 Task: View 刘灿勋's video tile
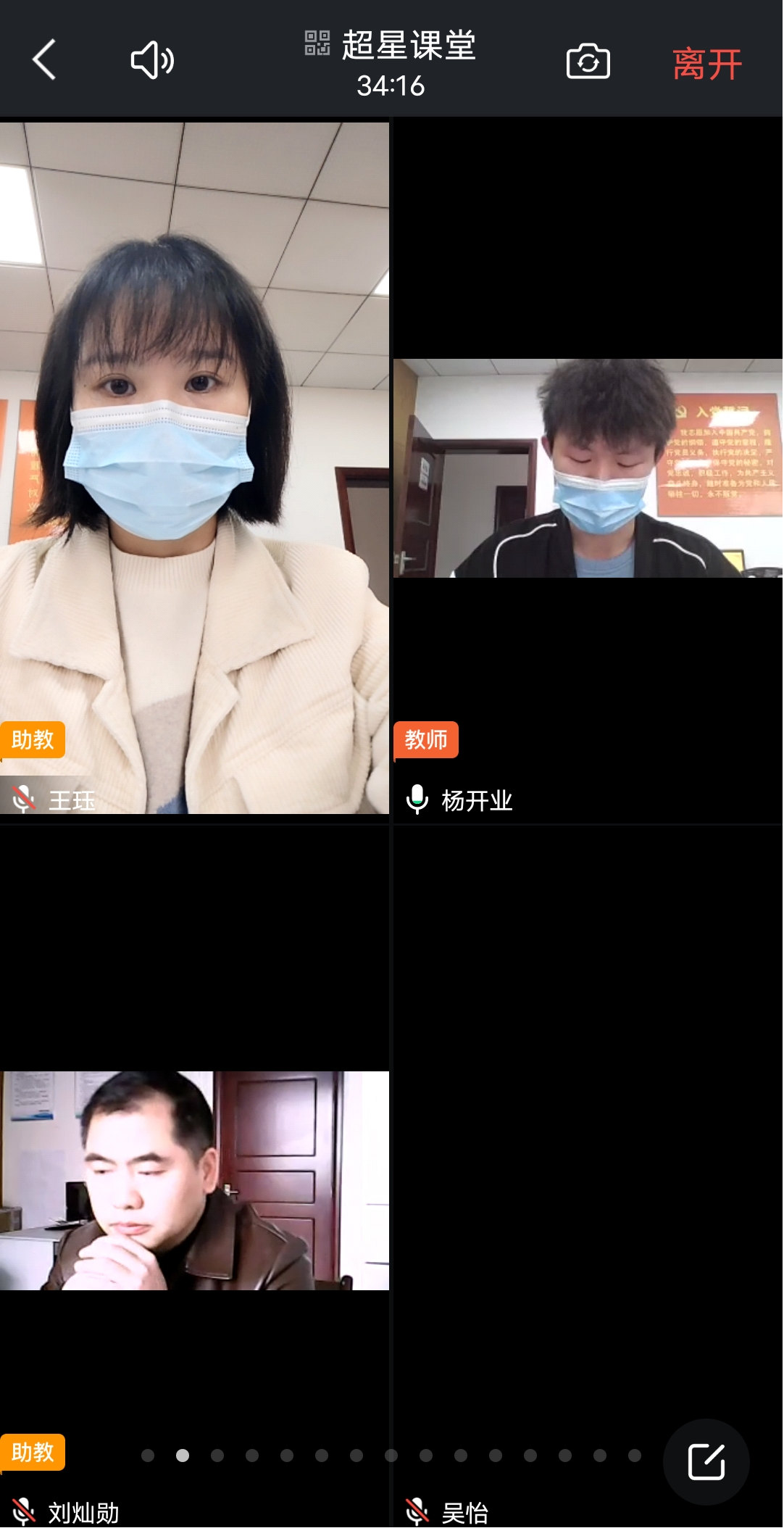pyautogui.click(x=194, y=1180)
